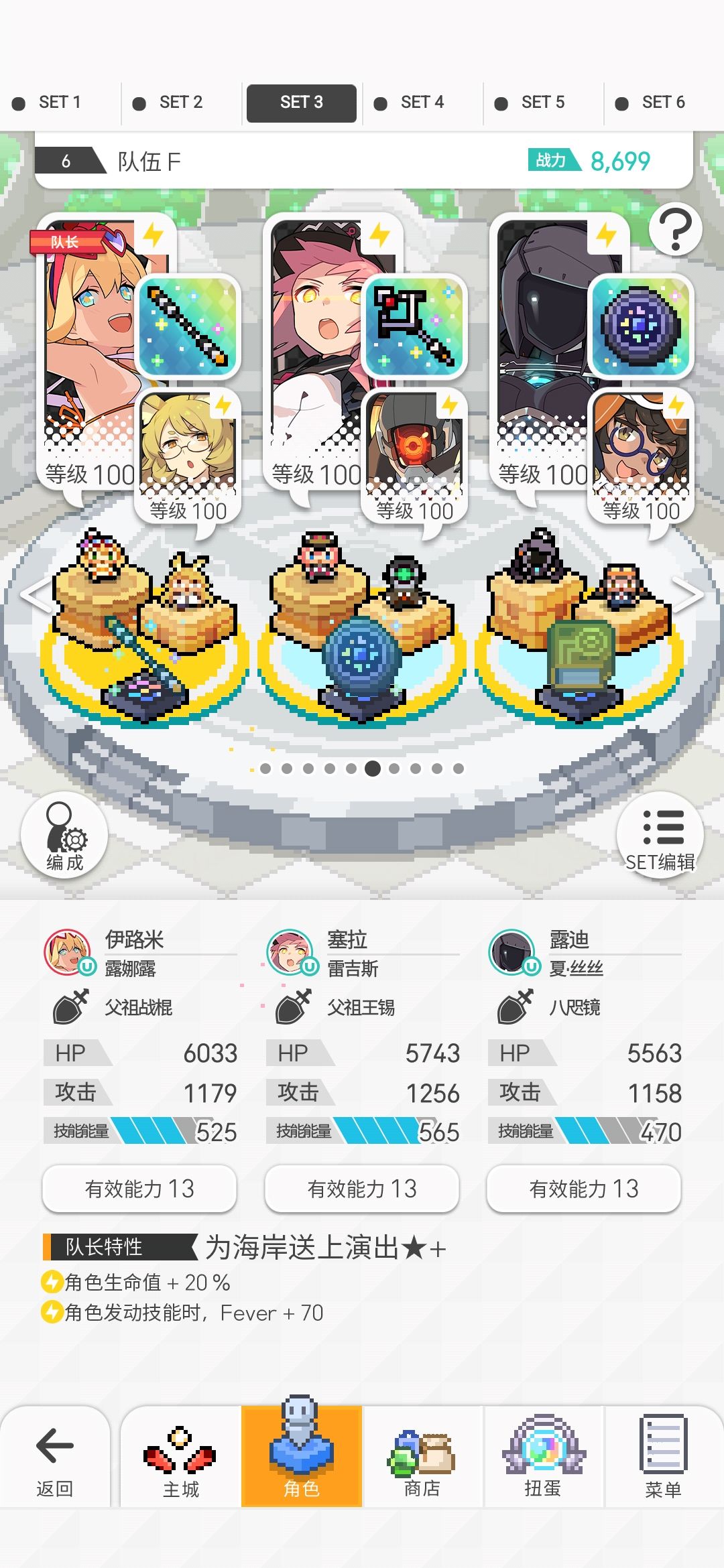Go to the SET 6 tab
724x1568 pixels.
(x=664, y=103)
